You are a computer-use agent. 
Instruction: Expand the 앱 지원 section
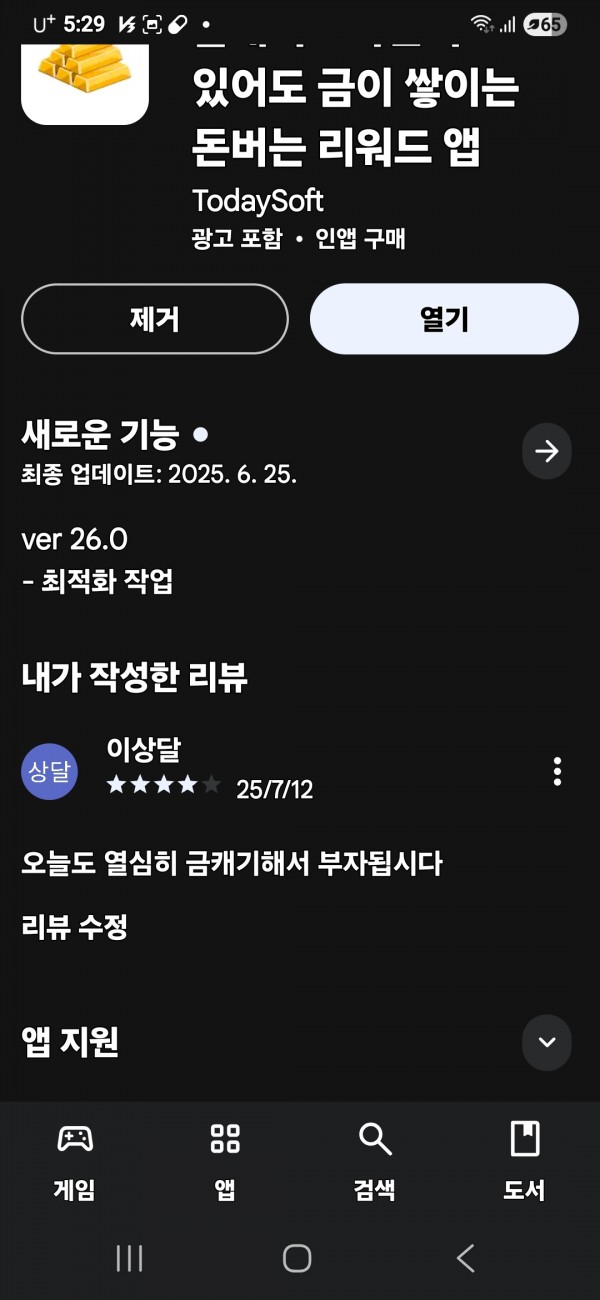(x=547, y=1042)
